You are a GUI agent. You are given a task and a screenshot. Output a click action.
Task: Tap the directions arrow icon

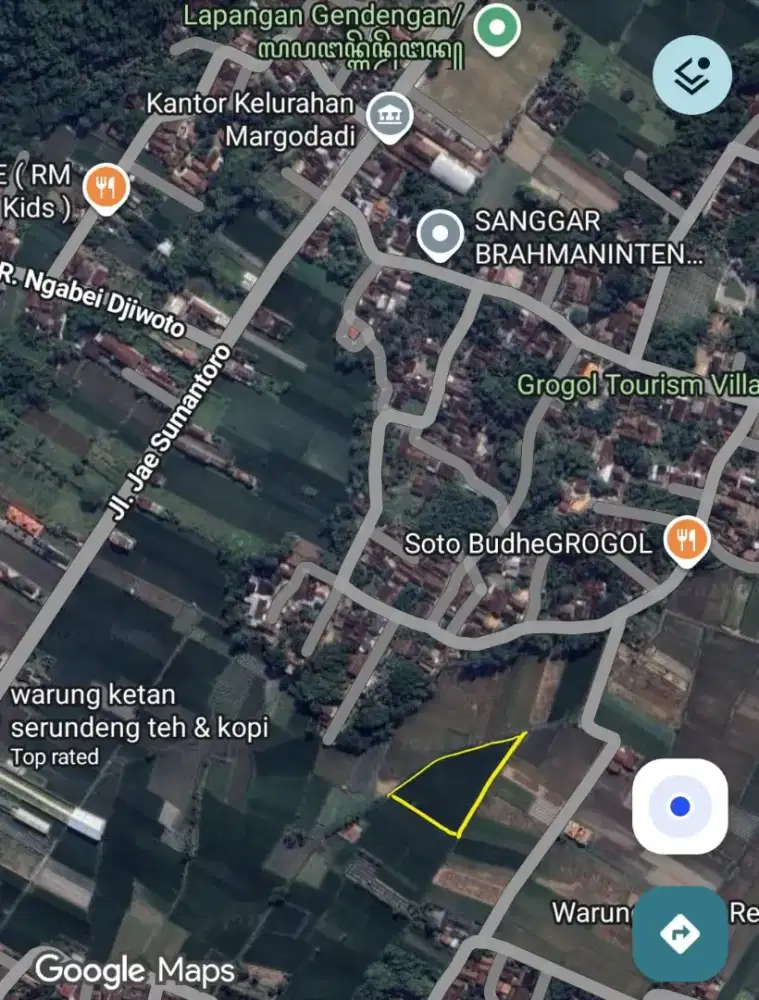[x=680, y=932]
